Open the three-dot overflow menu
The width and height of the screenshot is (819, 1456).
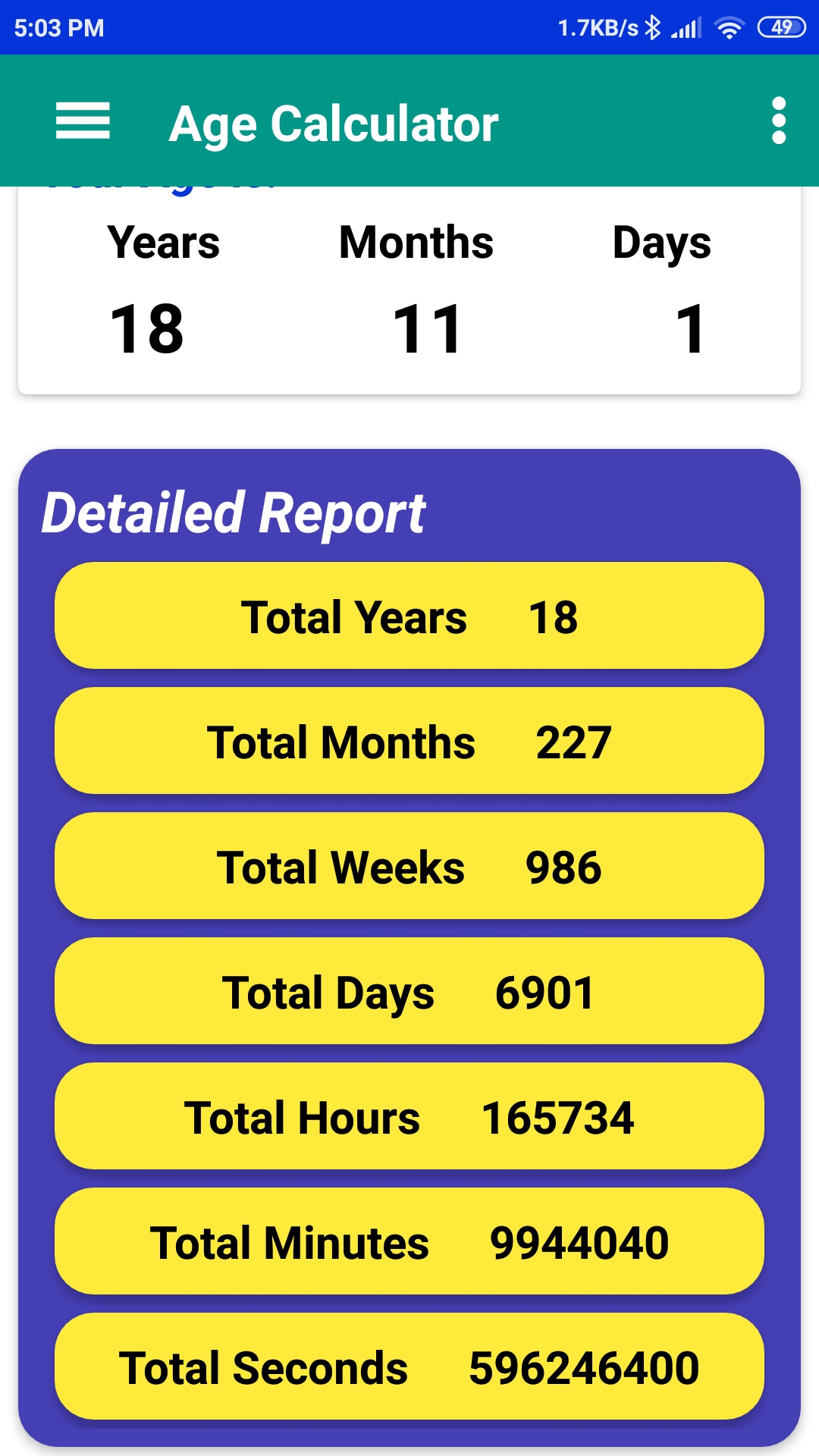780,121
